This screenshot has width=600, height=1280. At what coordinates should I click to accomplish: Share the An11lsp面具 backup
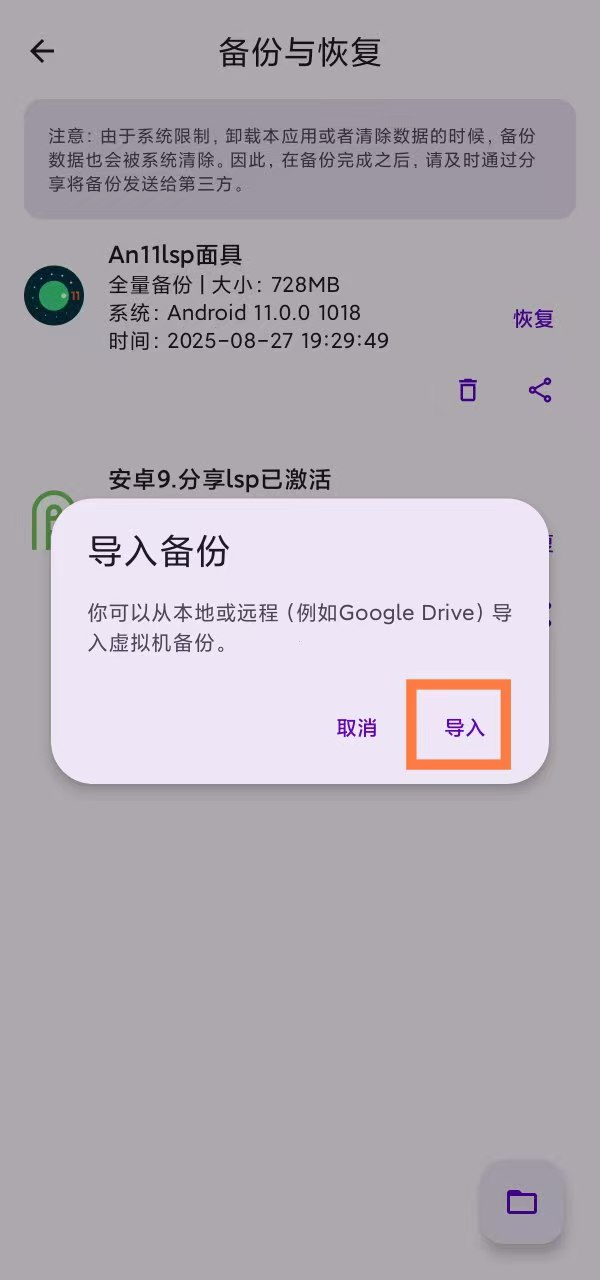540,390
